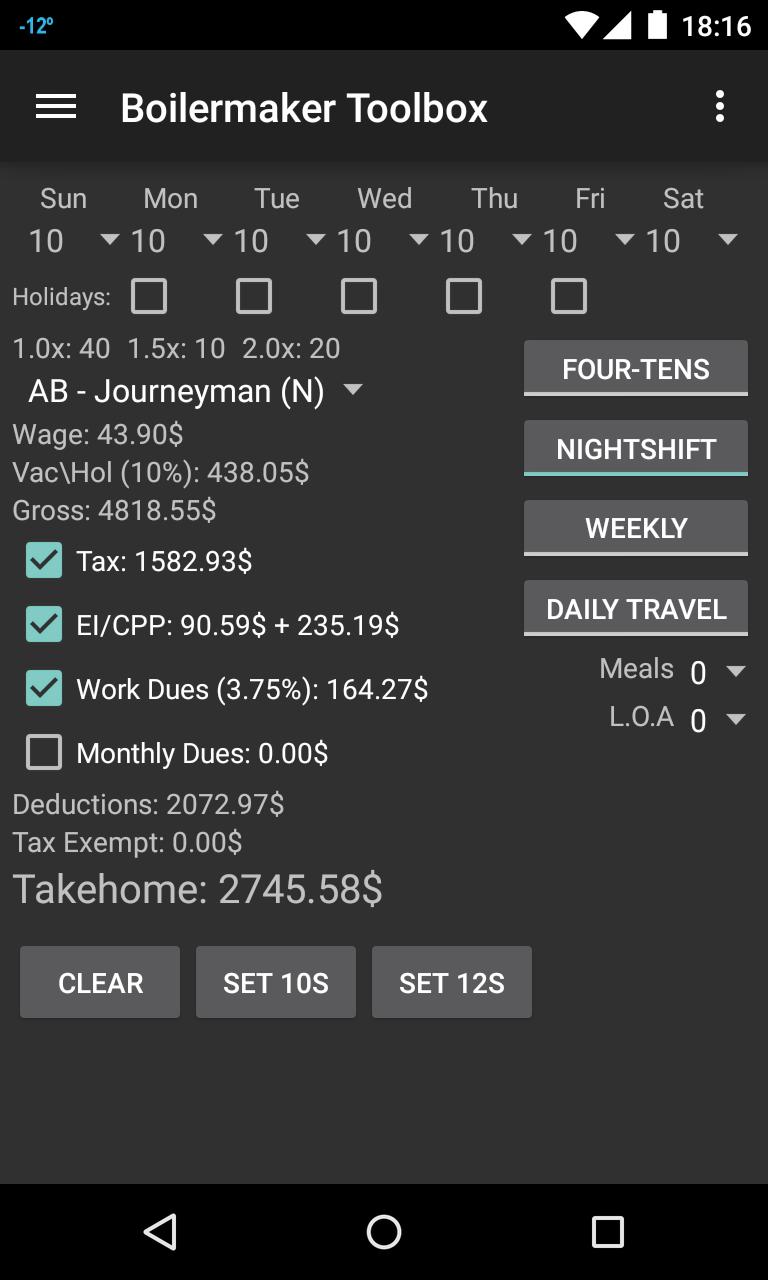Uncheck the Tax deduction checkbox
The width and height of the screenshot is (768, 1280).
tap(44, 561)
